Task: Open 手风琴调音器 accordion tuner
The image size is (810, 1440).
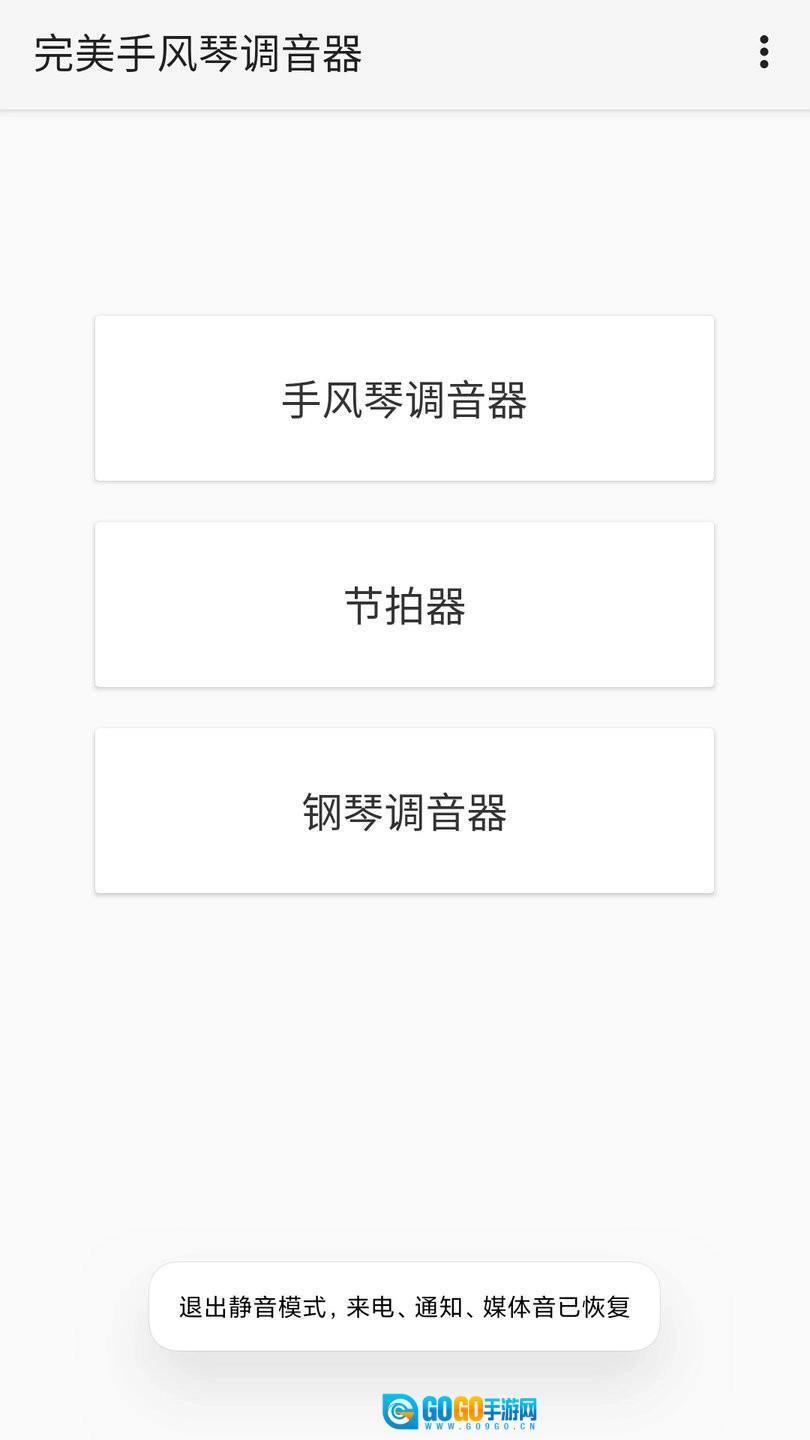Action: pos(404,399)
